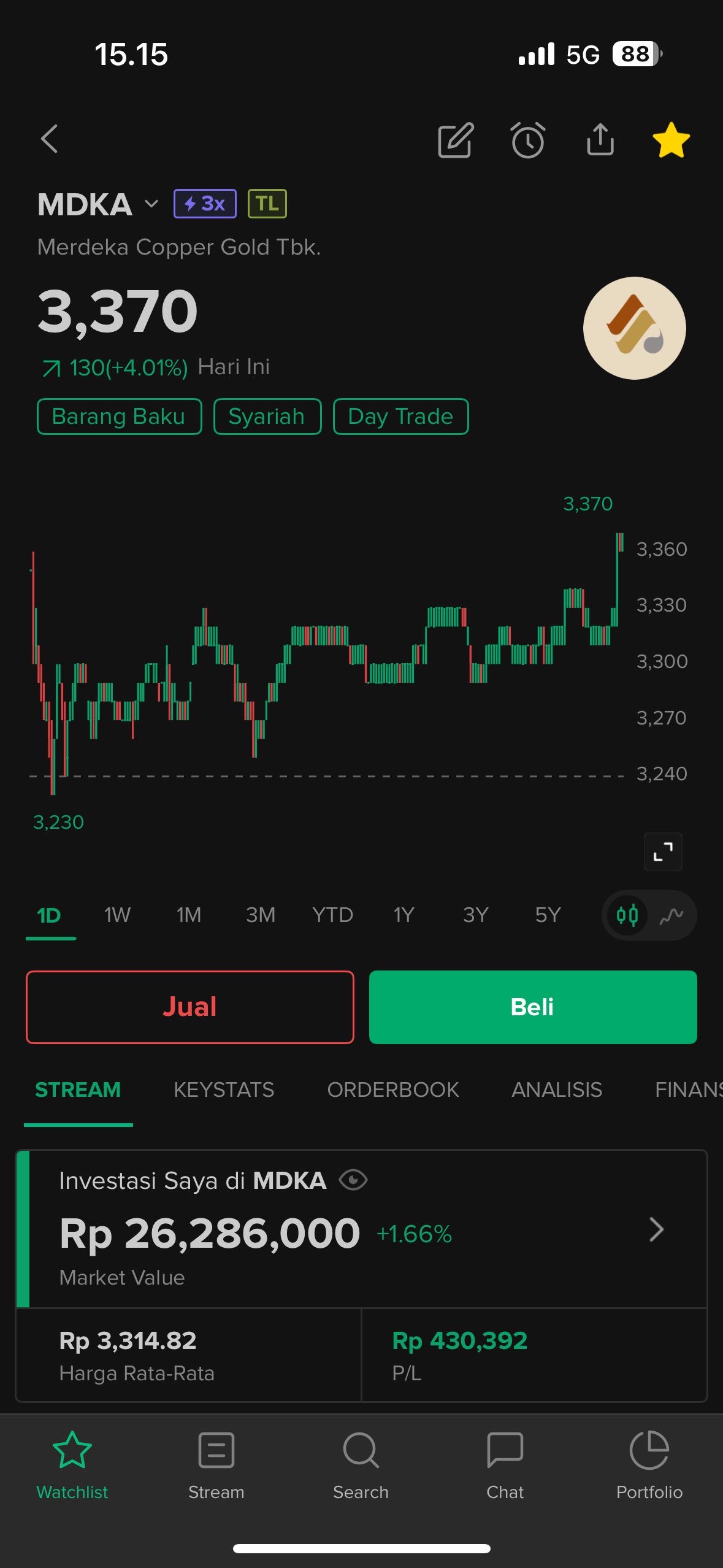Show the YTD chart range
Image resolution: width=723 pixels, height=1568 pixels.
(332, 915)
